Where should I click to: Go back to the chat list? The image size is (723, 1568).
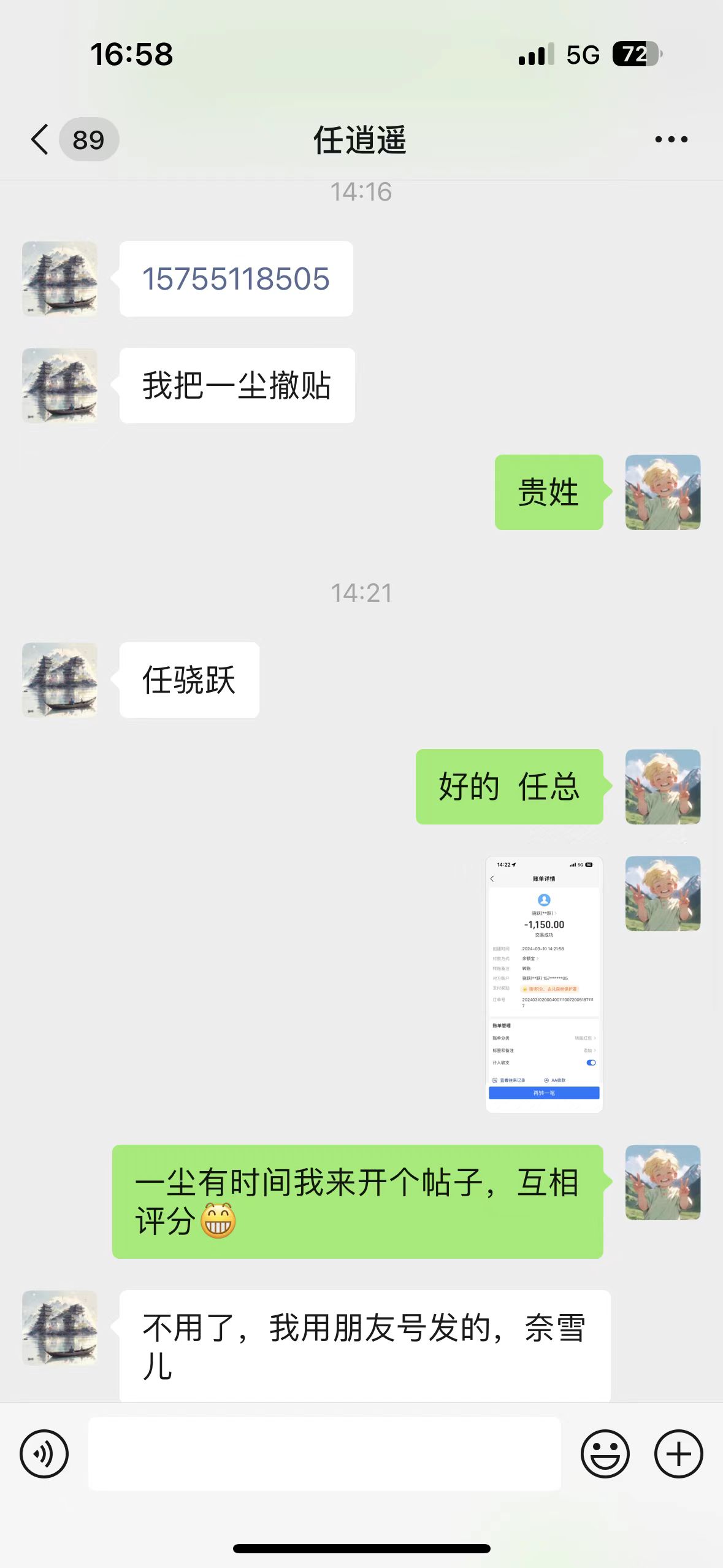pos(40,140)
